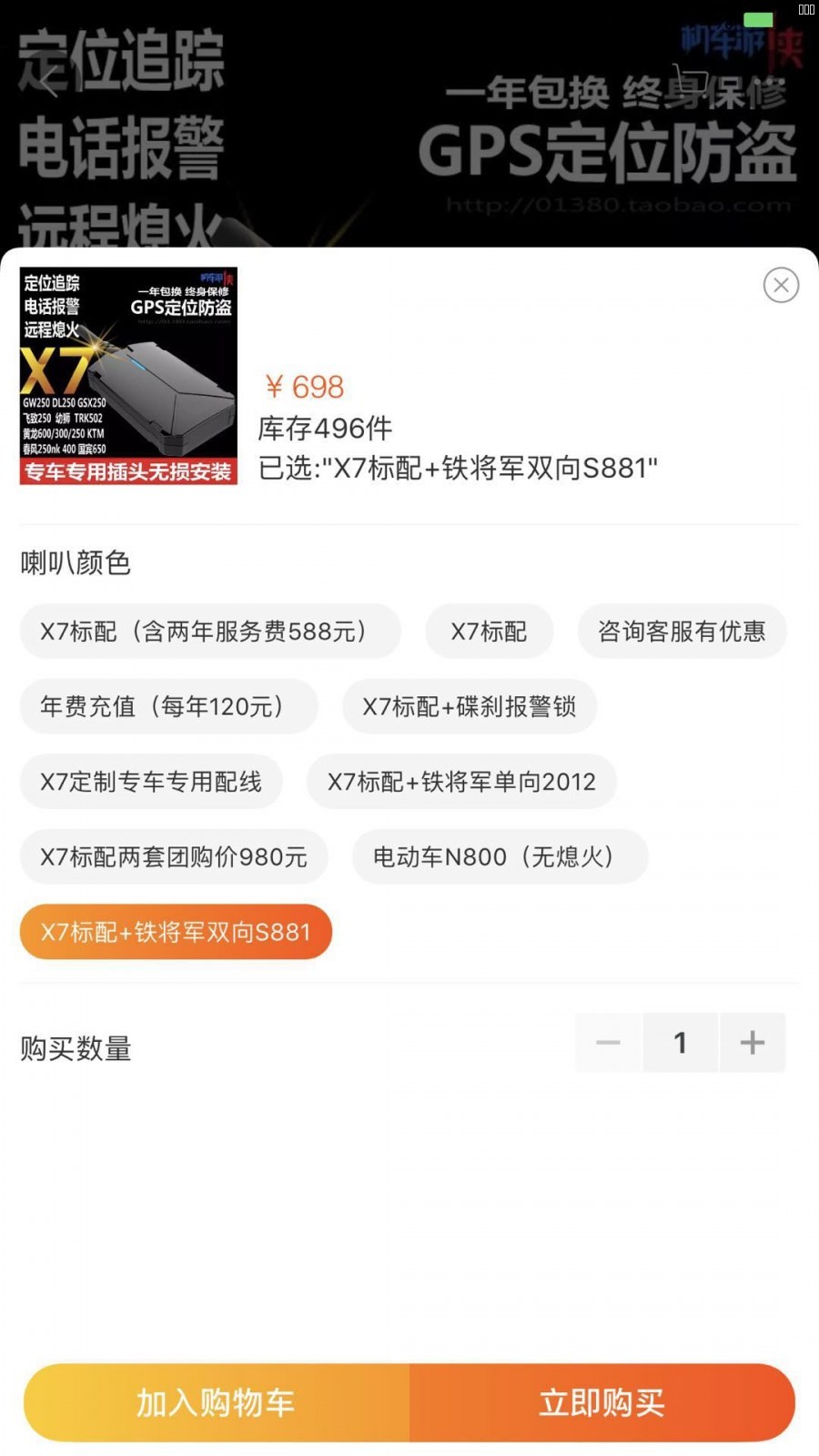Buy now with 立即购买

click(602, 1402)
